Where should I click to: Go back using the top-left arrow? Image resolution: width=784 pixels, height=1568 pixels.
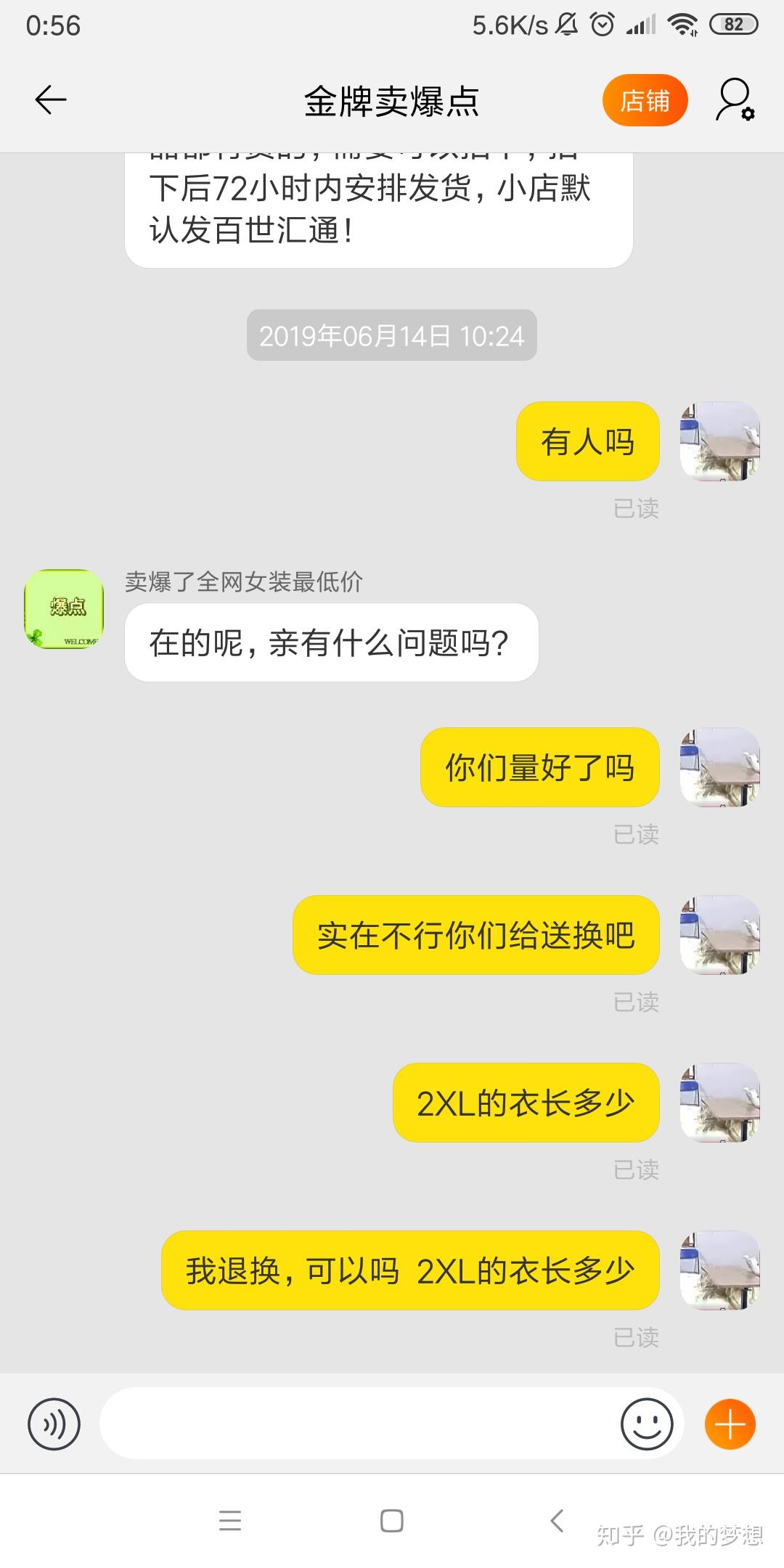coord(51,99)
